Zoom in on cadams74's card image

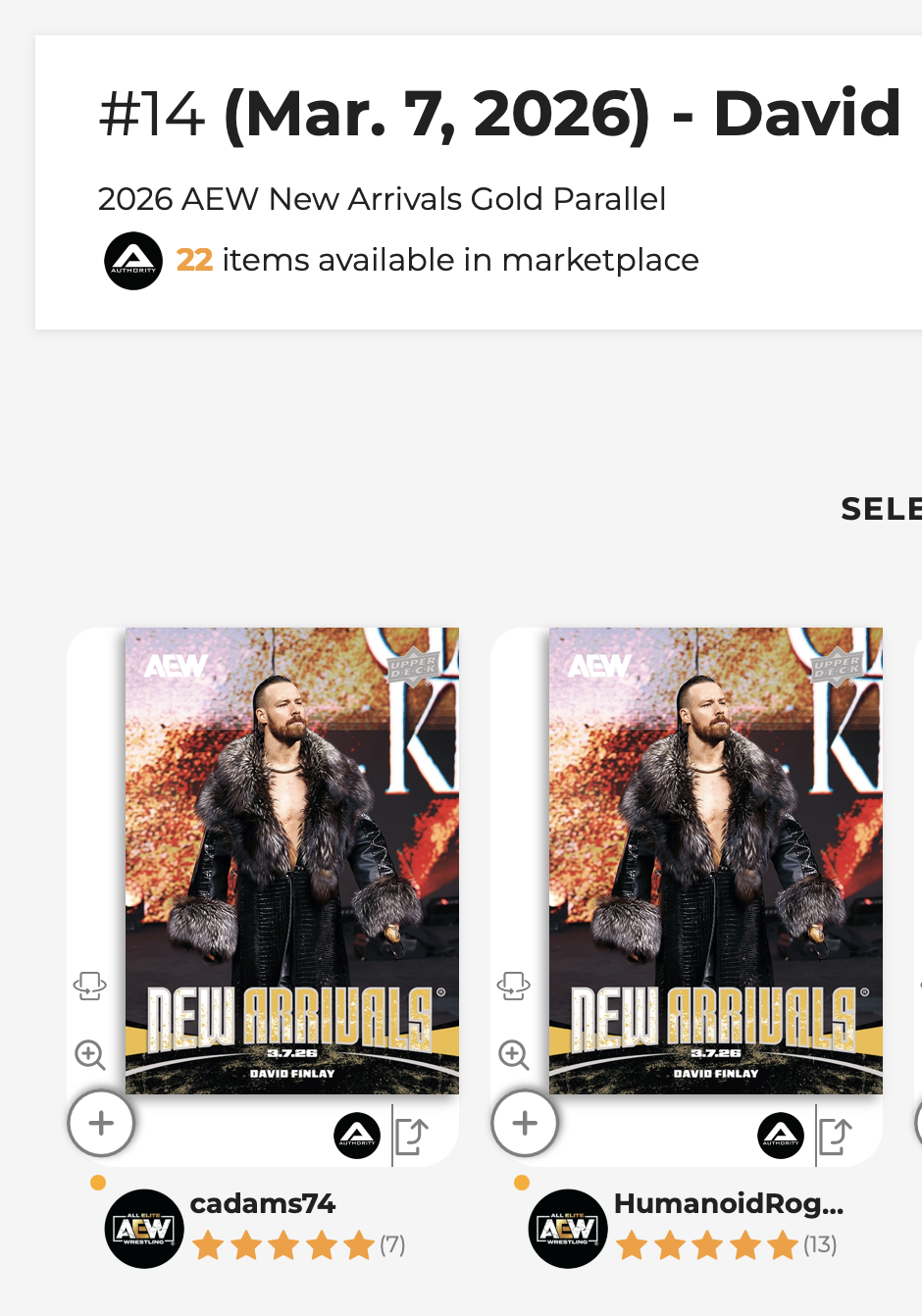click(x=90, y=1055)
